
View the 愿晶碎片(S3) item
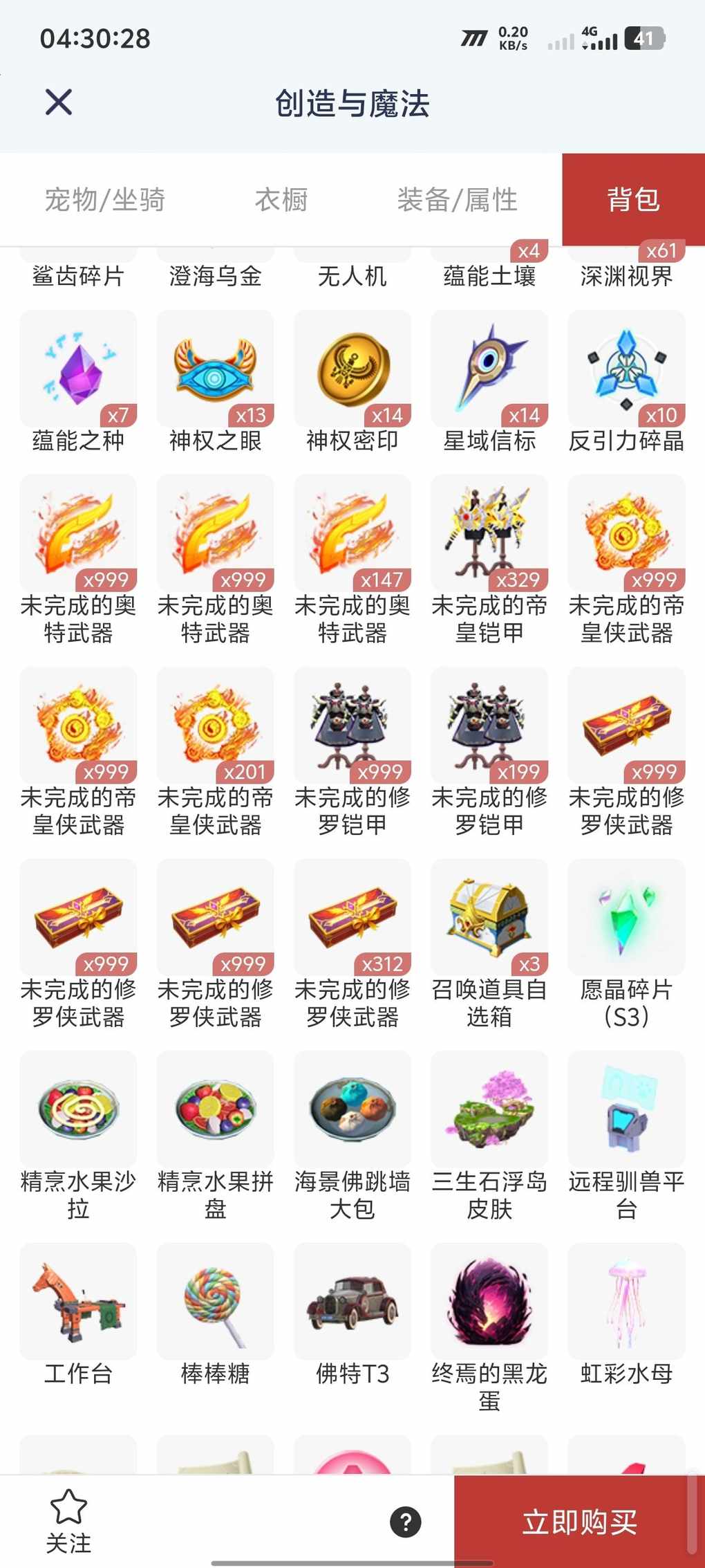(626, 919)
